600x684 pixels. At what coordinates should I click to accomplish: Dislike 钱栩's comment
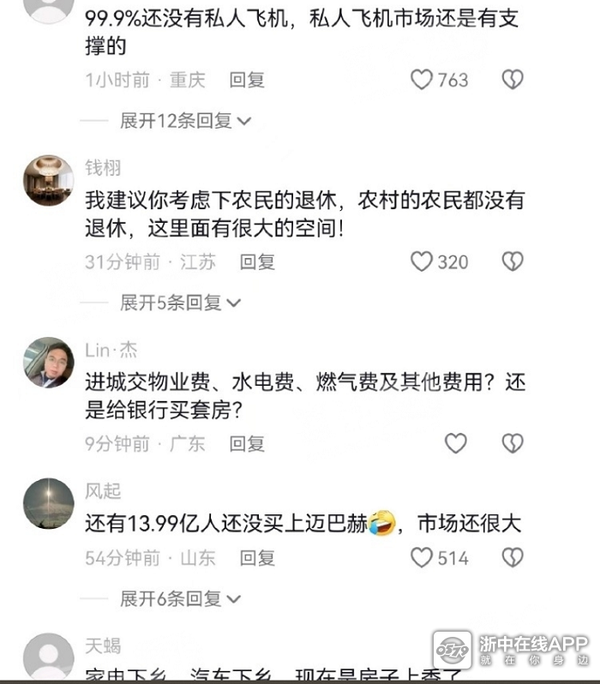pos(512,262)
